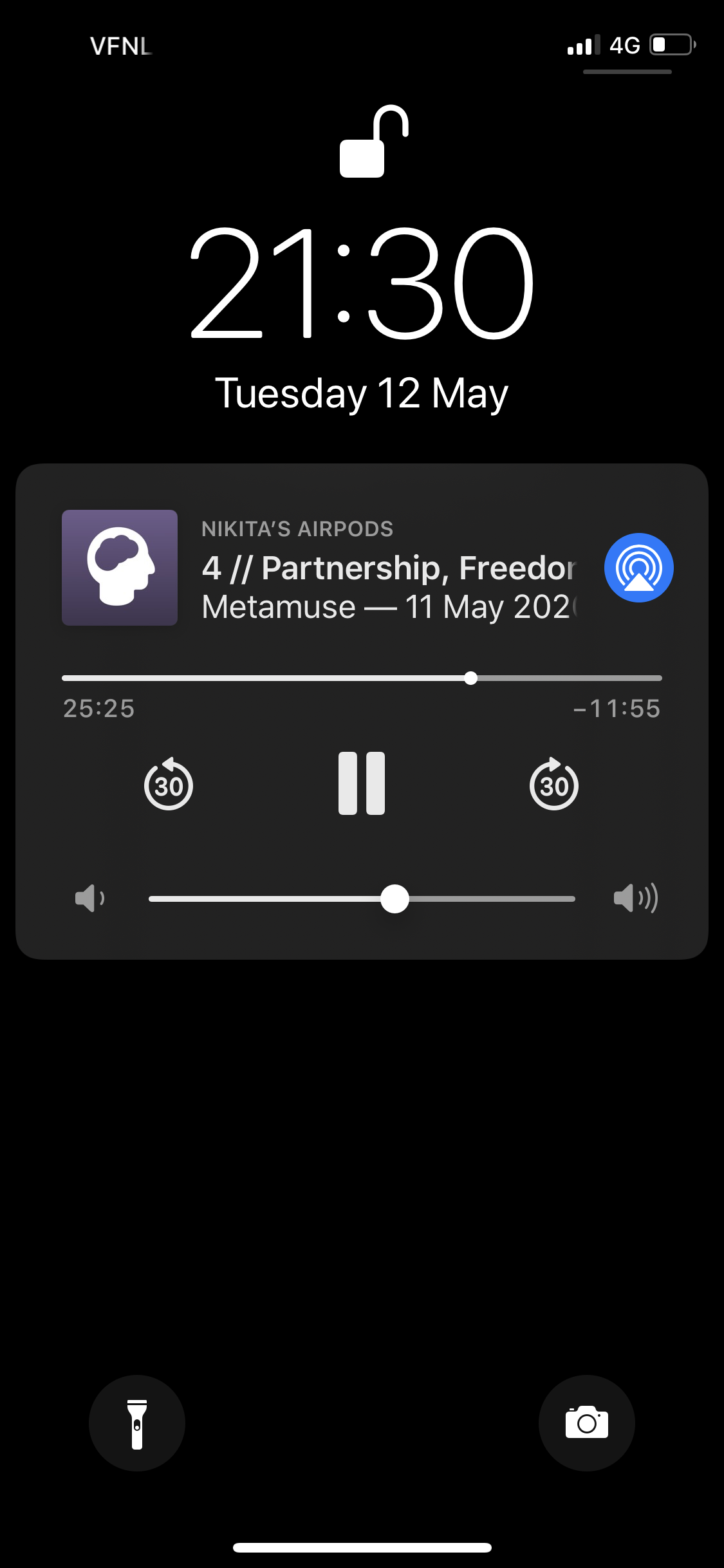Tap the episode title to open the podcast app
Screen dimensions: 724x1568
pos(389,568)
